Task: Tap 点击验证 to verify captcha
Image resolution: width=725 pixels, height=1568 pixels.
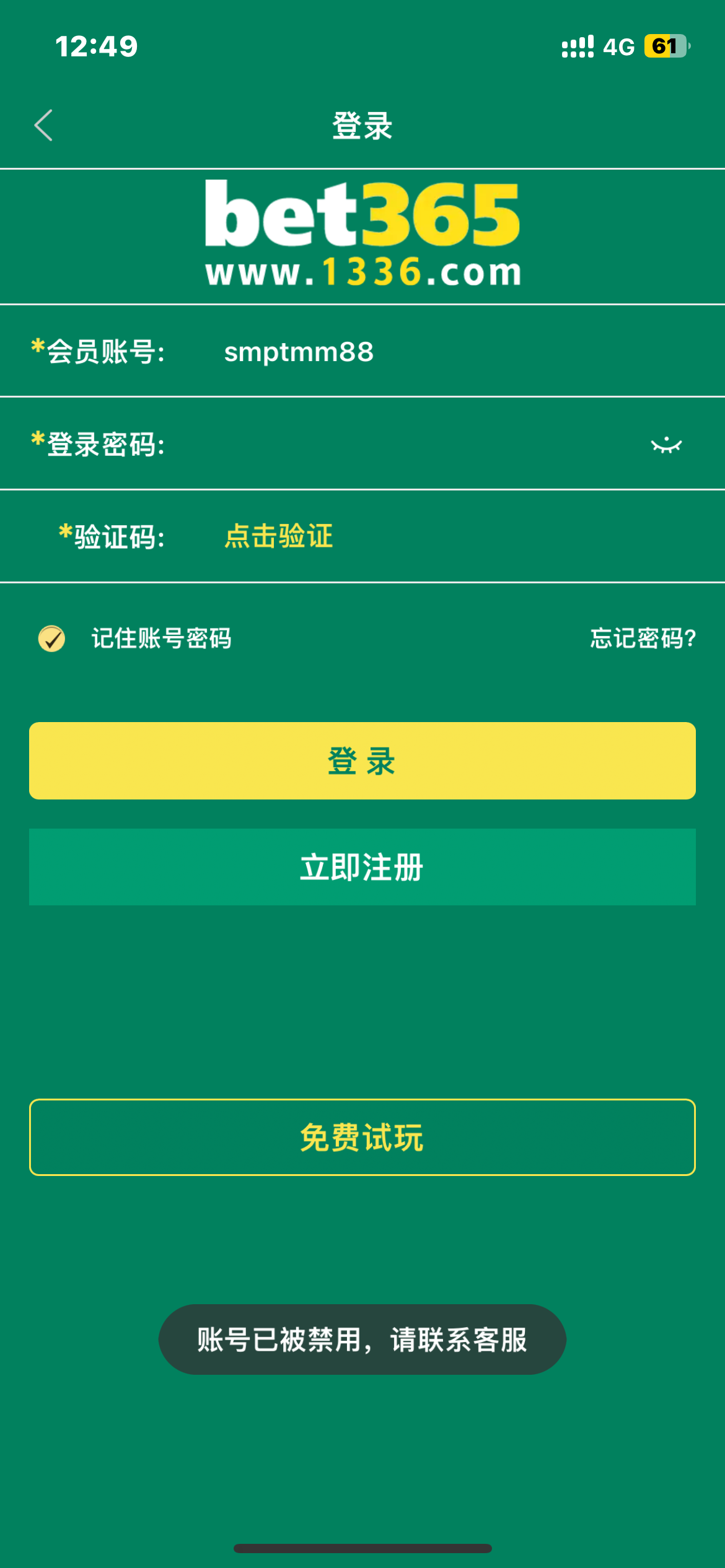Action: [x=279, y=536]
